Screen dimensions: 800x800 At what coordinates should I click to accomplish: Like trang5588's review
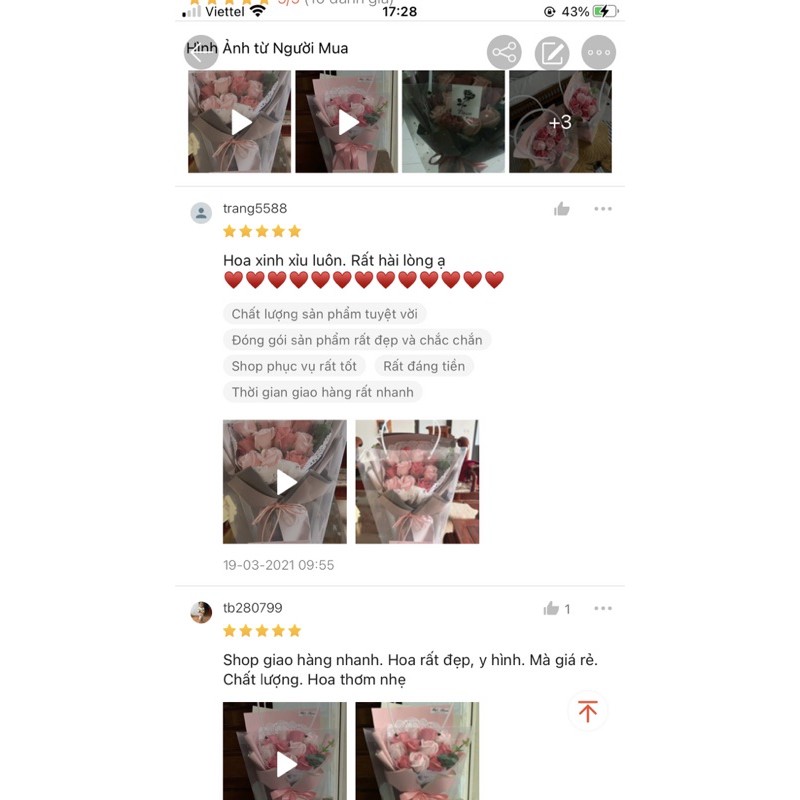pyautogui.click(x=562, y=209)
